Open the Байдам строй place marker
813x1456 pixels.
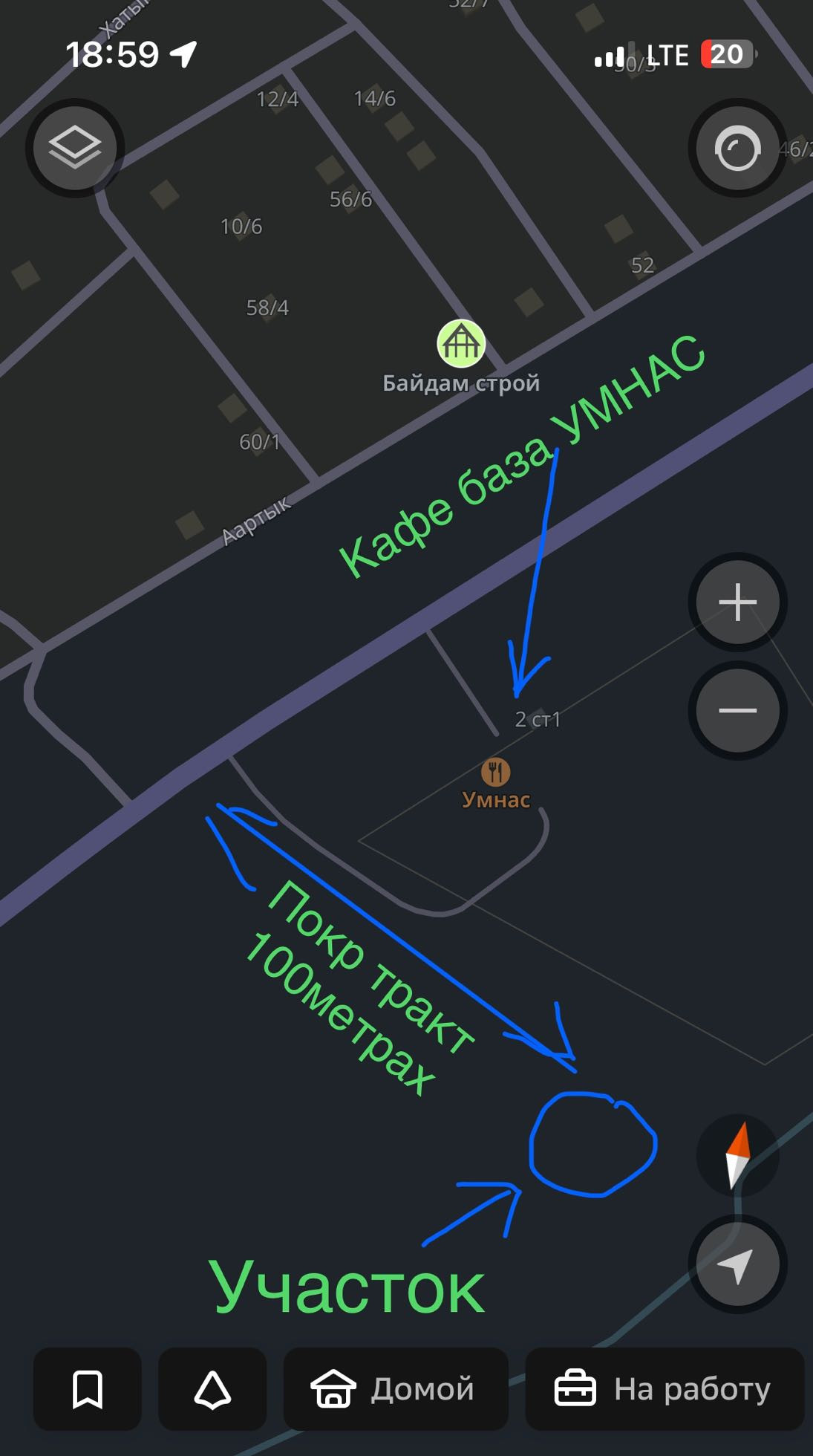(461, 343)
